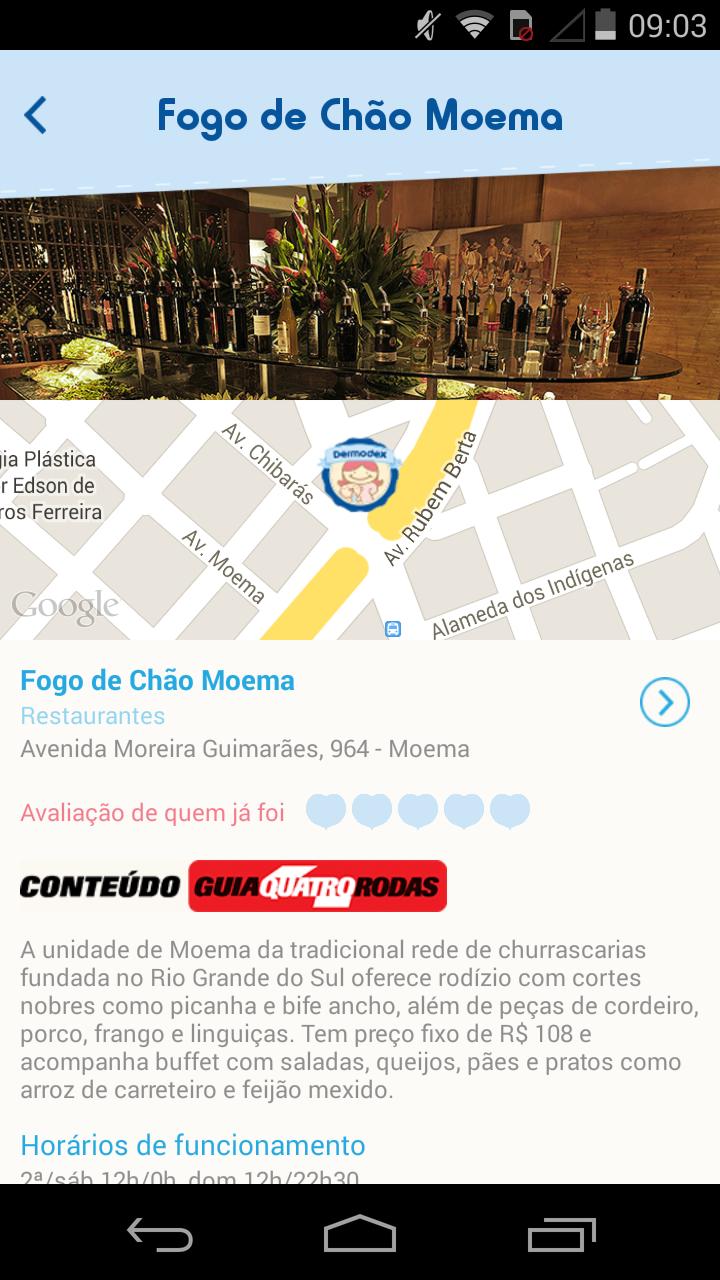
Task: Click the bus stop icon on the map
Action: 391,628
